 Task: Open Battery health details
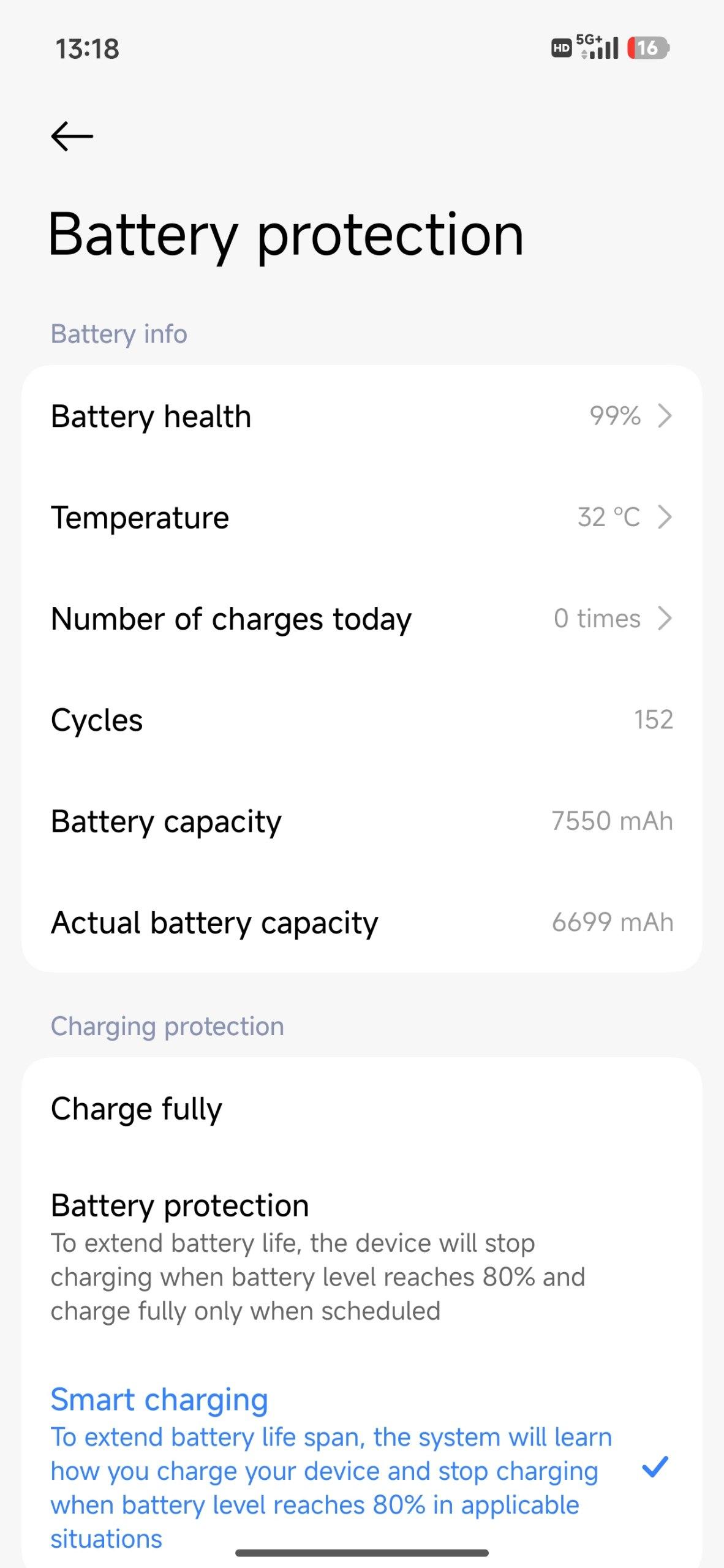click(x=361, y=417)
